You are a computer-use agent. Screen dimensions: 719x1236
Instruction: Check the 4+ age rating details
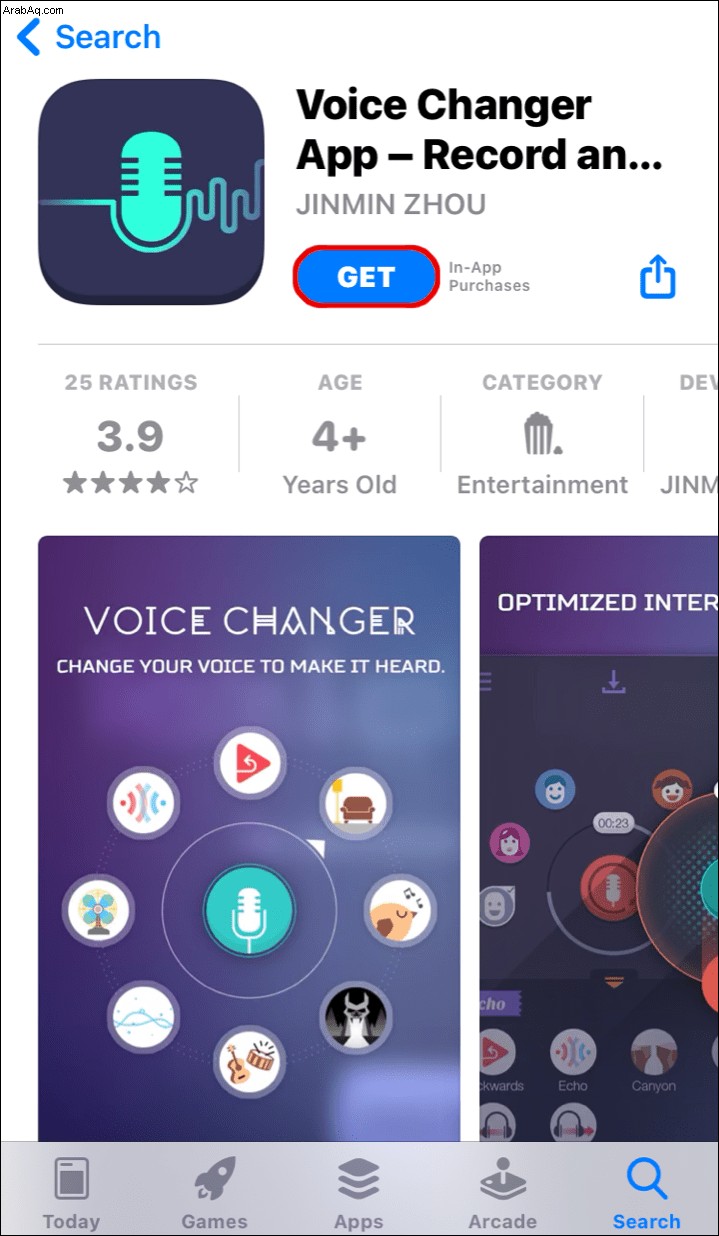pyautogui.click(x=339, y=436)
